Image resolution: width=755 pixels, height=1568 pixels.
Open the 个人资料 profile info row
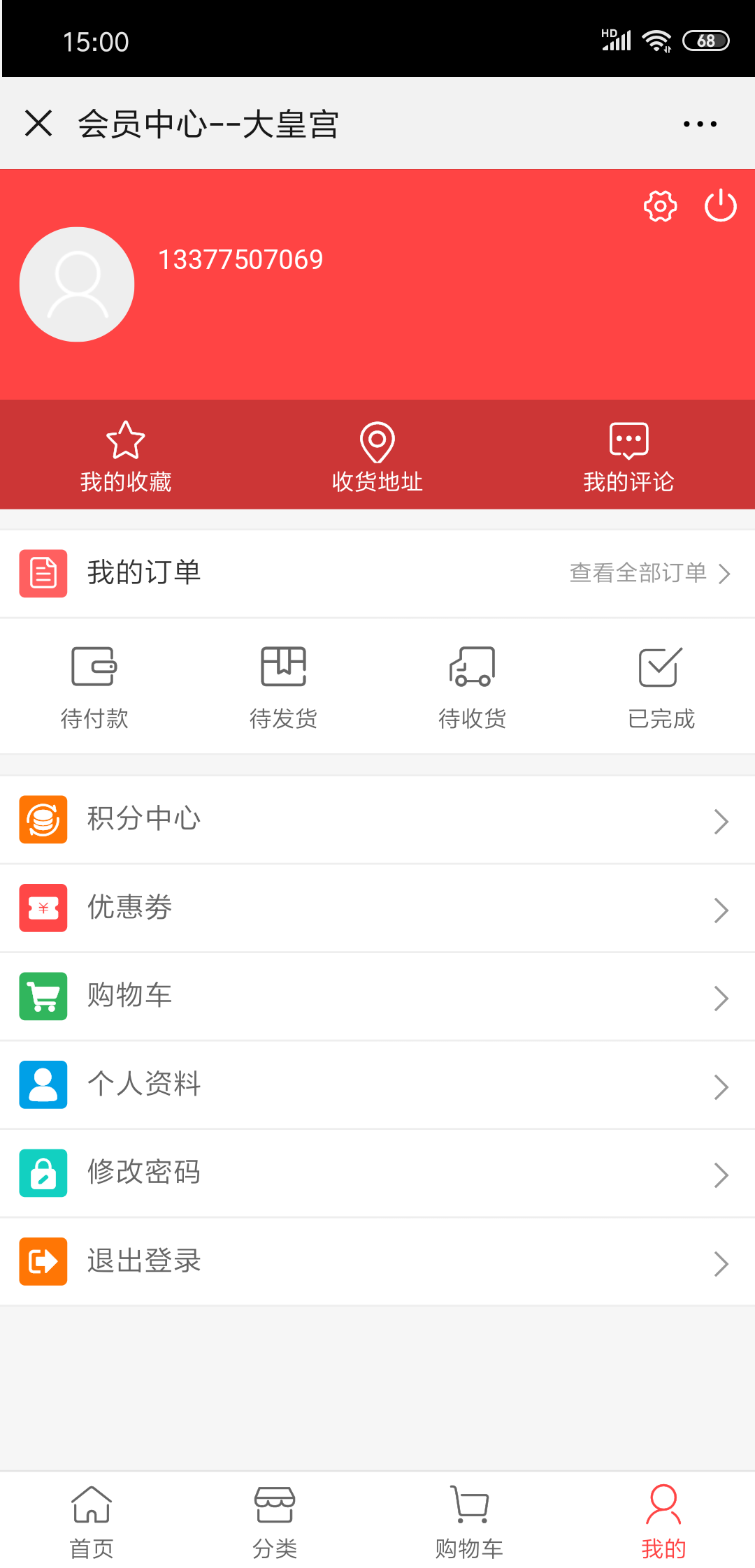tap(377, 1084)
